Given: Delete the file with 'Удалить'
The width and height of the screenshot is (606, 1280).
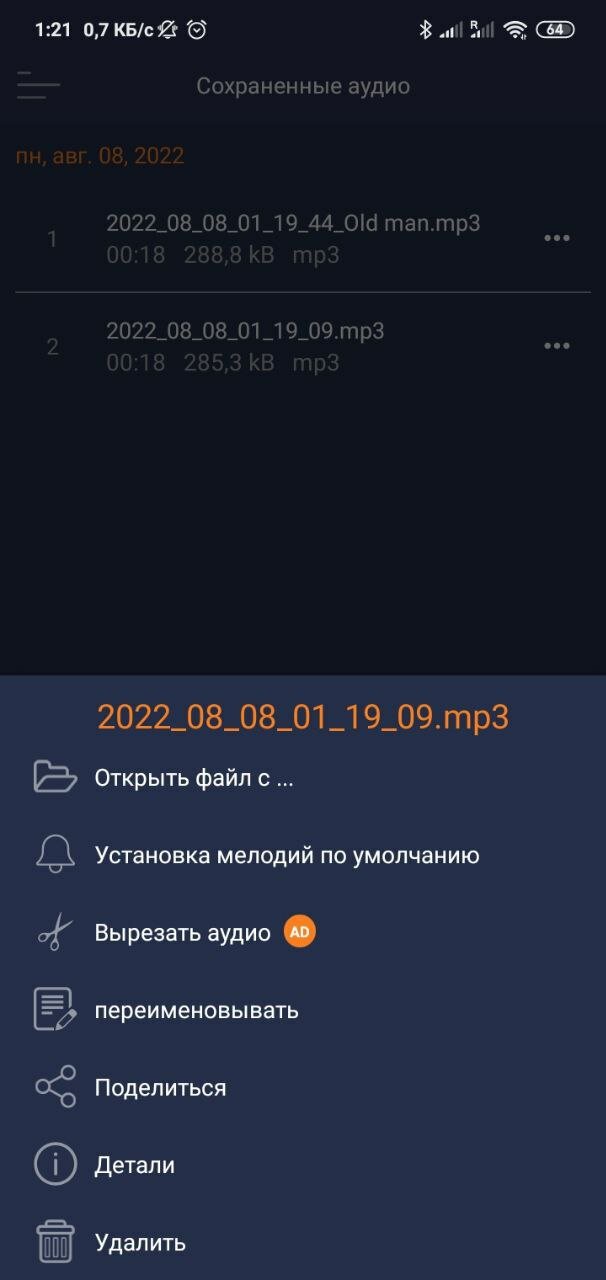Looking at the screenshot, I should tap(303, 1243).
